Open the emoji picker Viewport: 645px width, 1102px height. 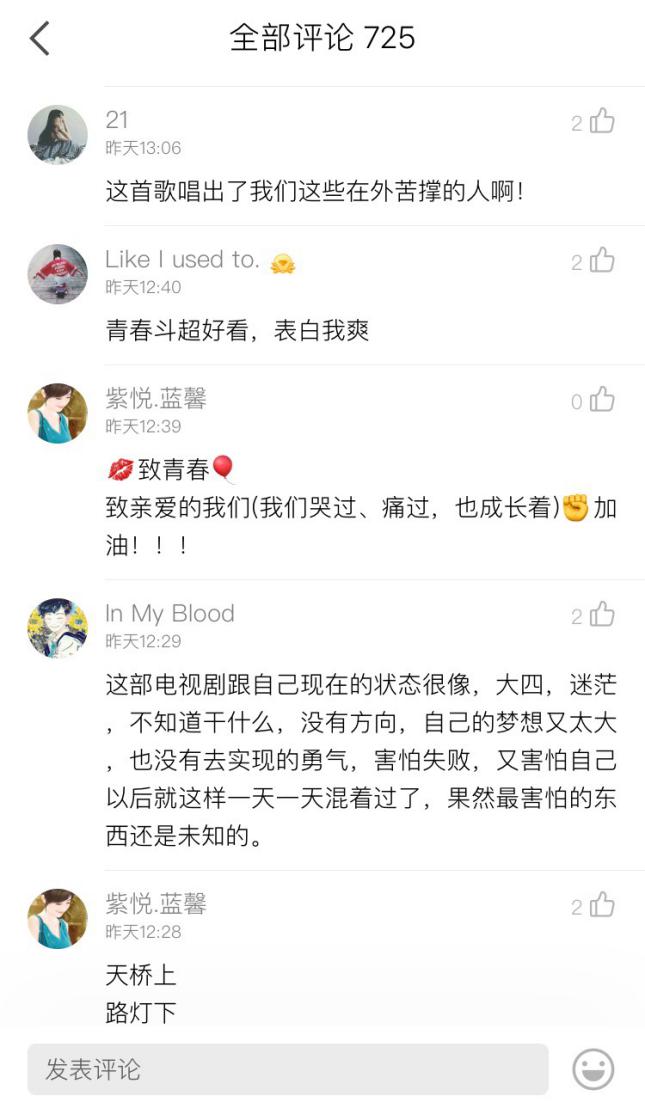tap(593, 1069)
